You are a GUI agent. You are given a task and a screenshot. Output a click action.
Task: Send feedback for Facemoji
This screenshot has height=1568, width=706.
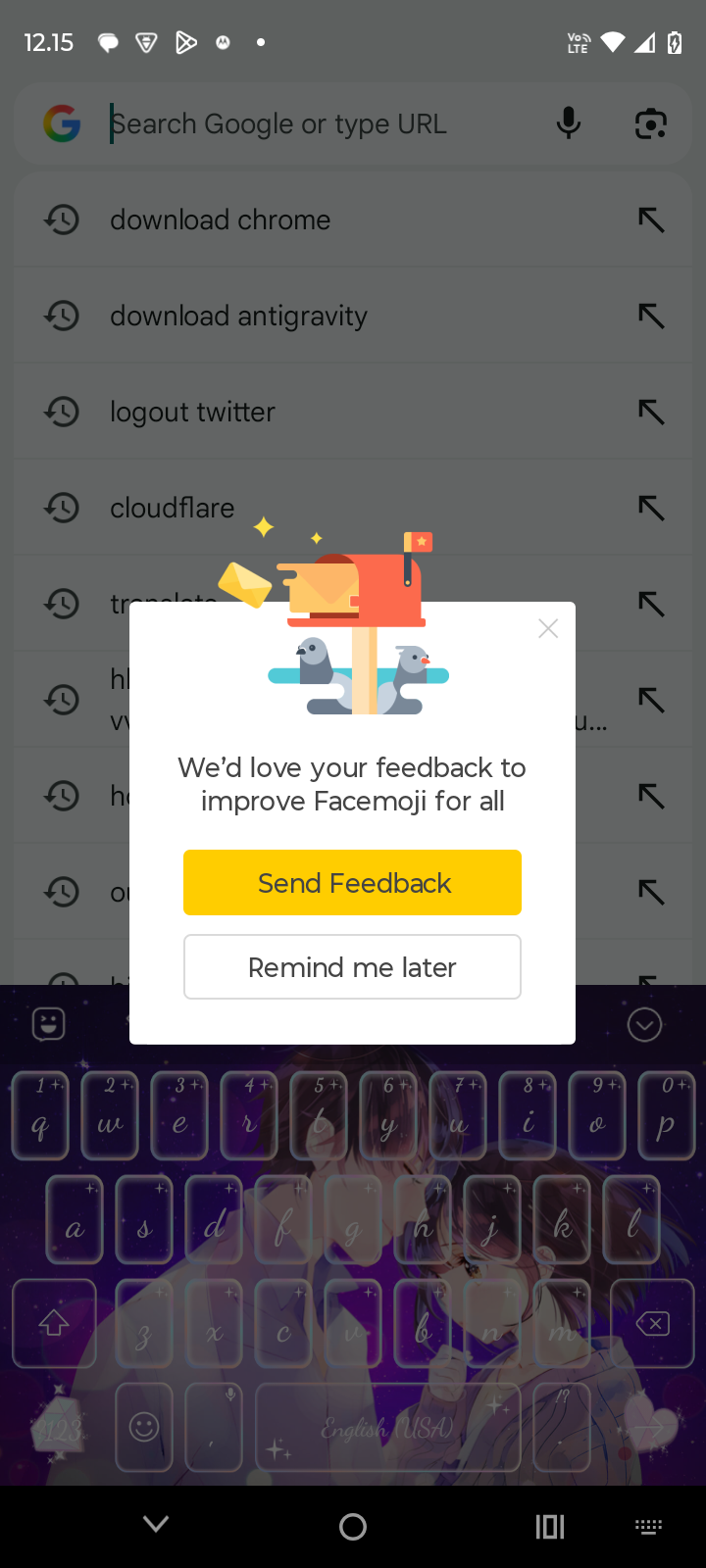point(352,882)
